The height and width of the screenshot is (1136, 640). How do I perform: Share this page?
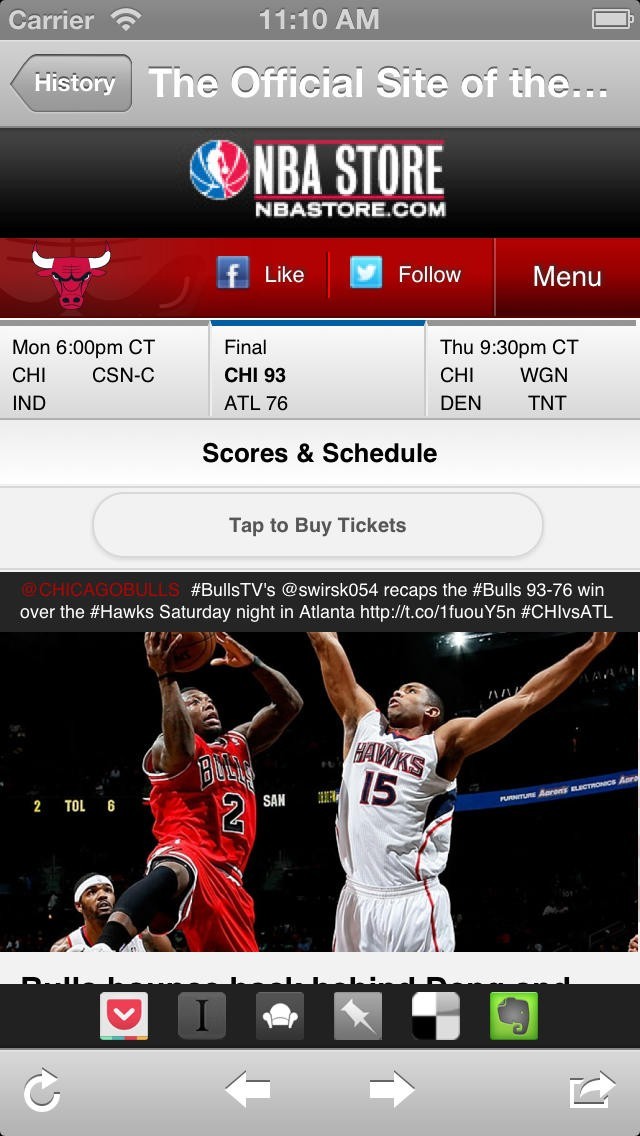click(592, 1090)
